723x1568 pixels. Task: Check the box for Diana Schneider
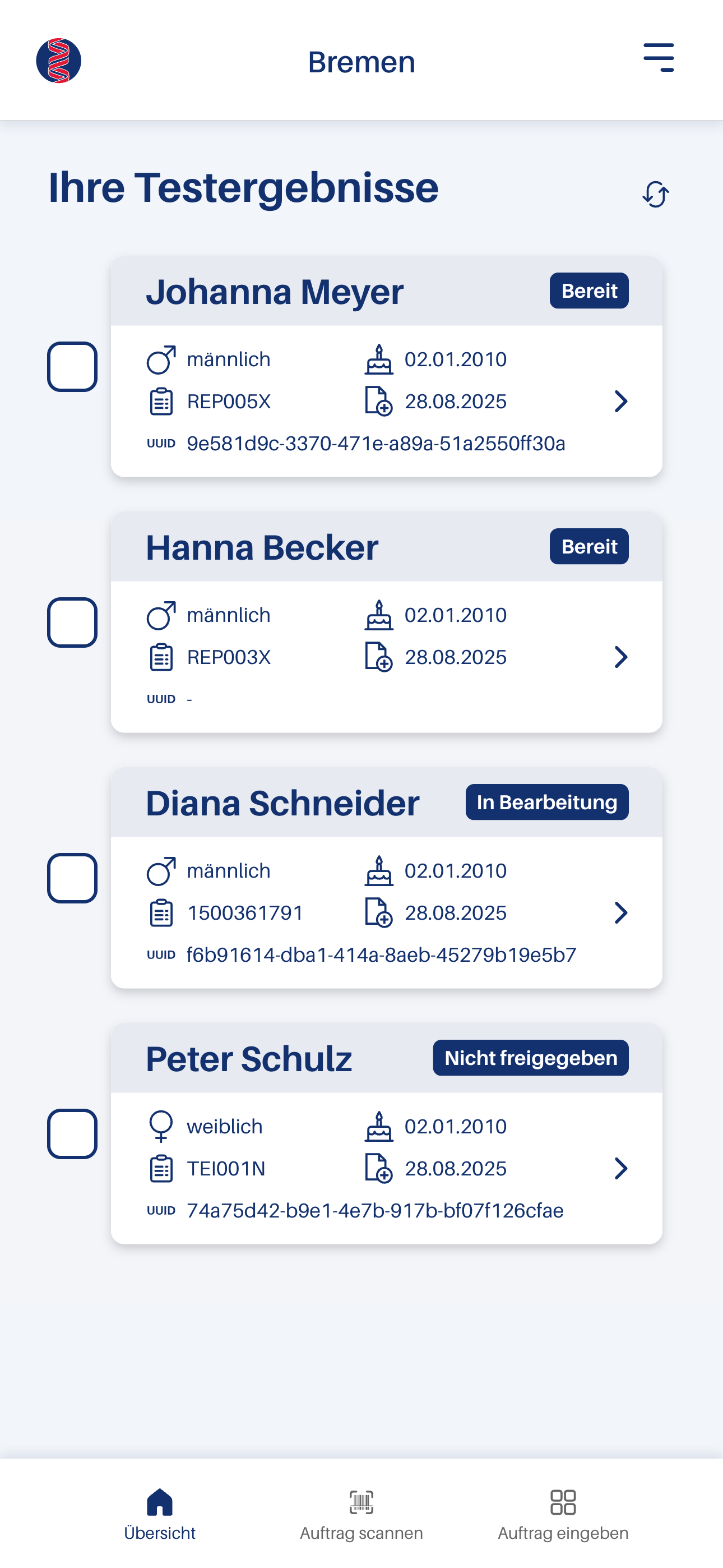(x=72, y=878)
